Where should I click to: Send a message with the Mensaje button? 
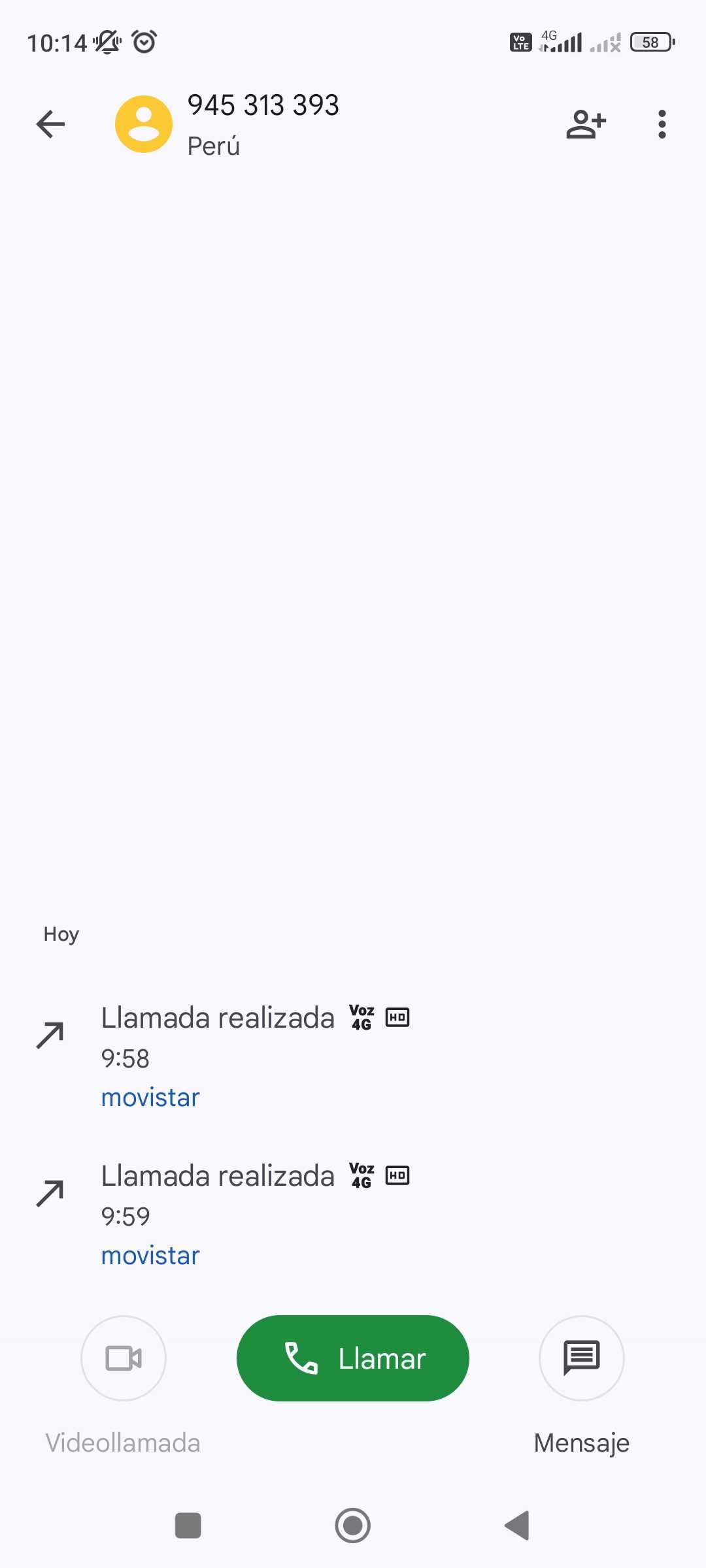[581, 1358]
